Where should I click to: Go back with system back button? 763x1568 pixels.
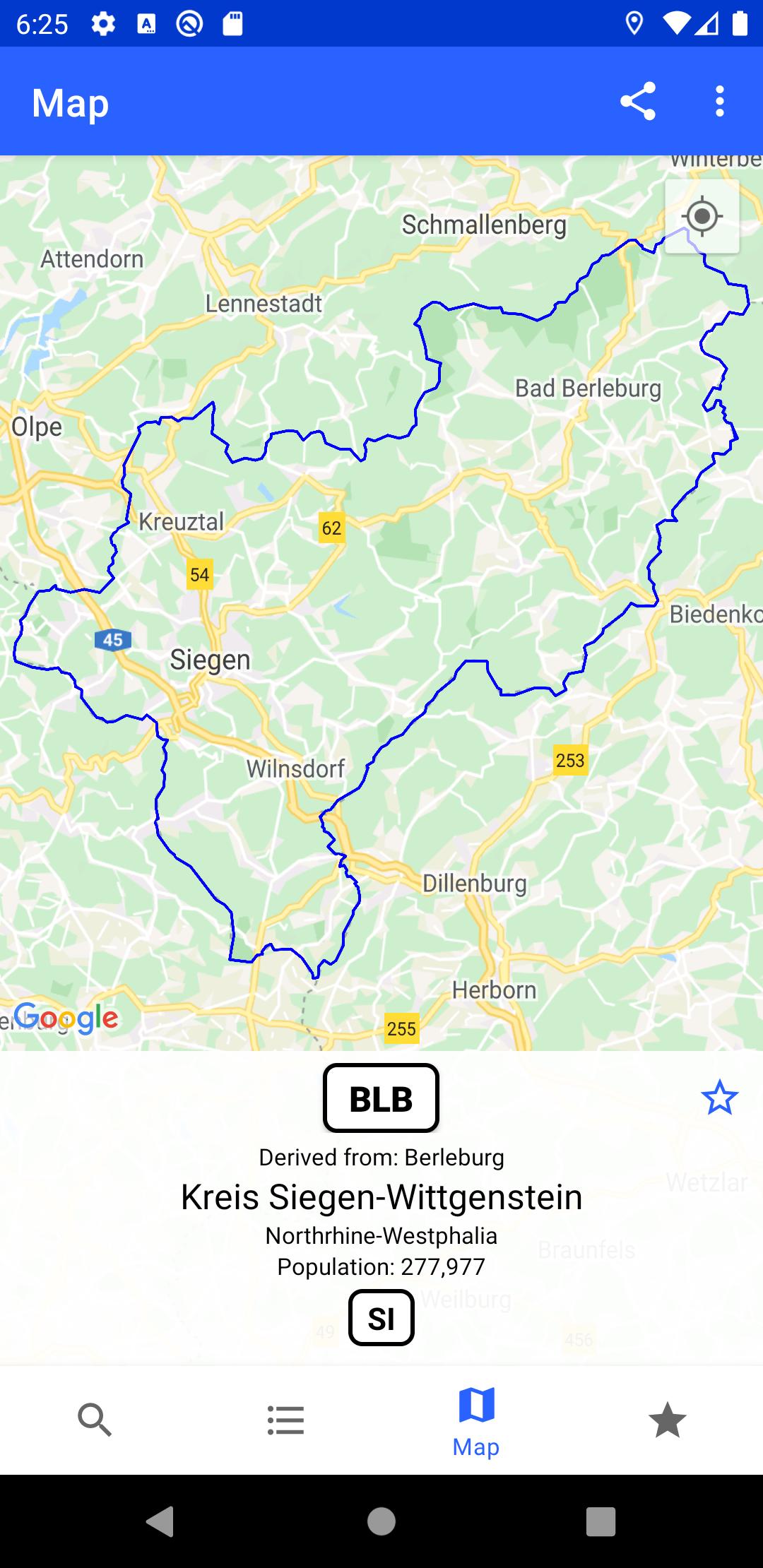[160, 1521]
